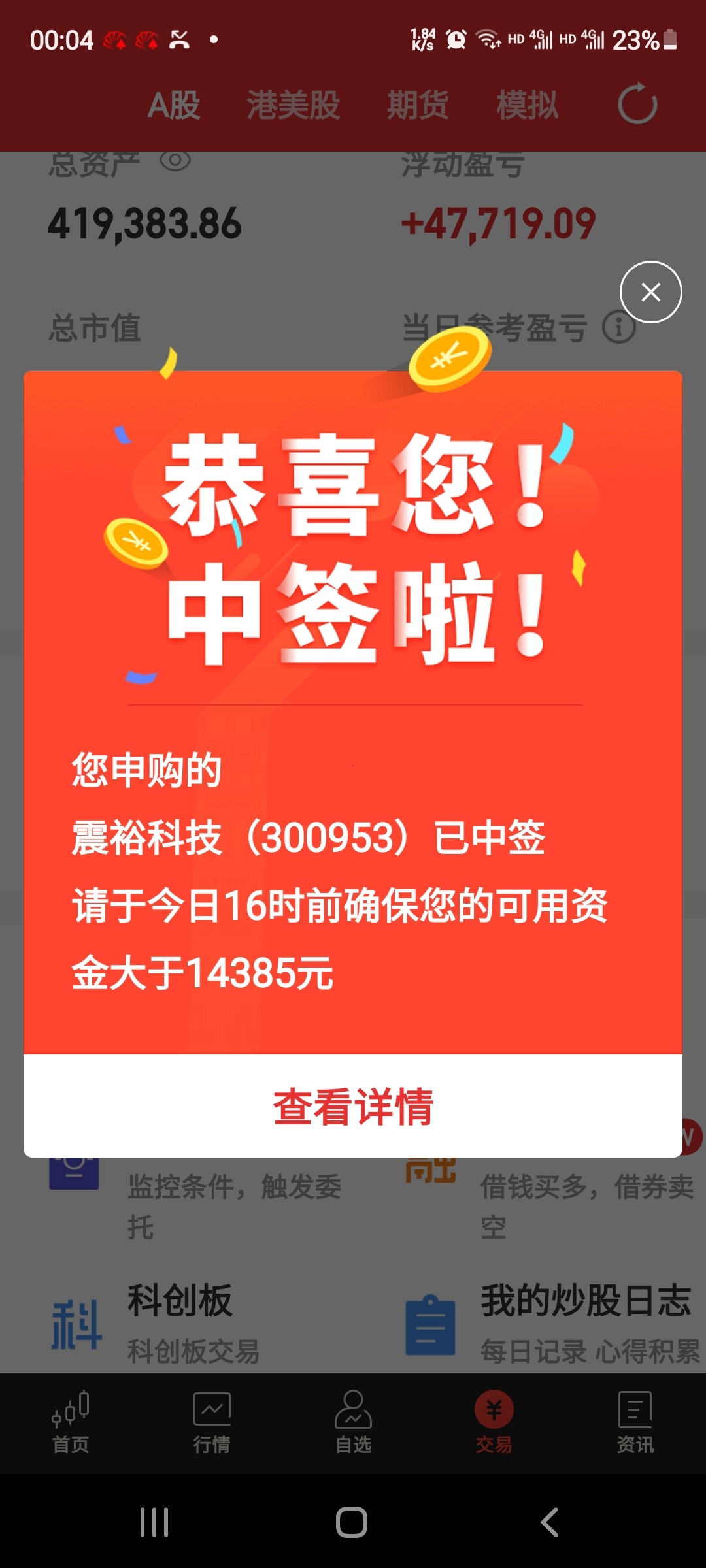Open the 行情 market tab
The width and height of the screenshot is (706, 1568).
pos(212,1423)
